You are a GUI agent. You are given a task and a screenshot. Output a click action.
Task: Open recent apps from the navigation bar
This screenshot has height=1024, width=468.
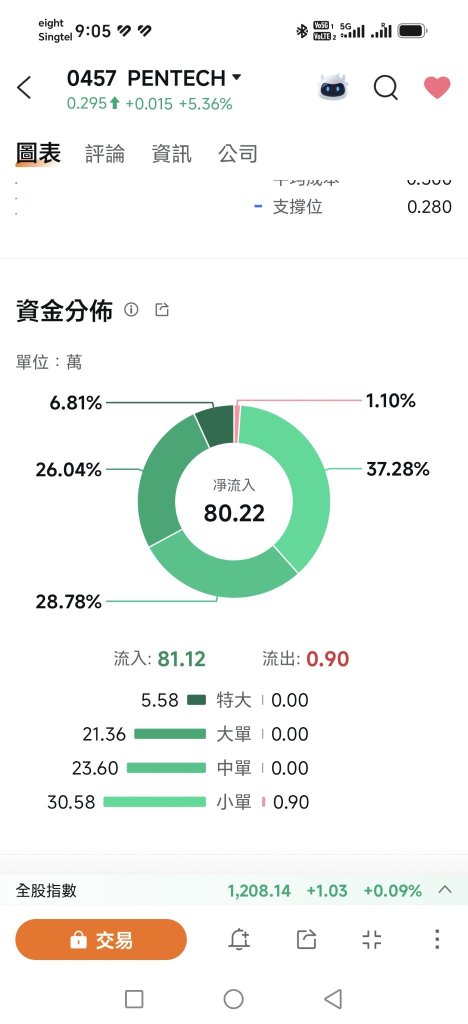tap(134, 999)
